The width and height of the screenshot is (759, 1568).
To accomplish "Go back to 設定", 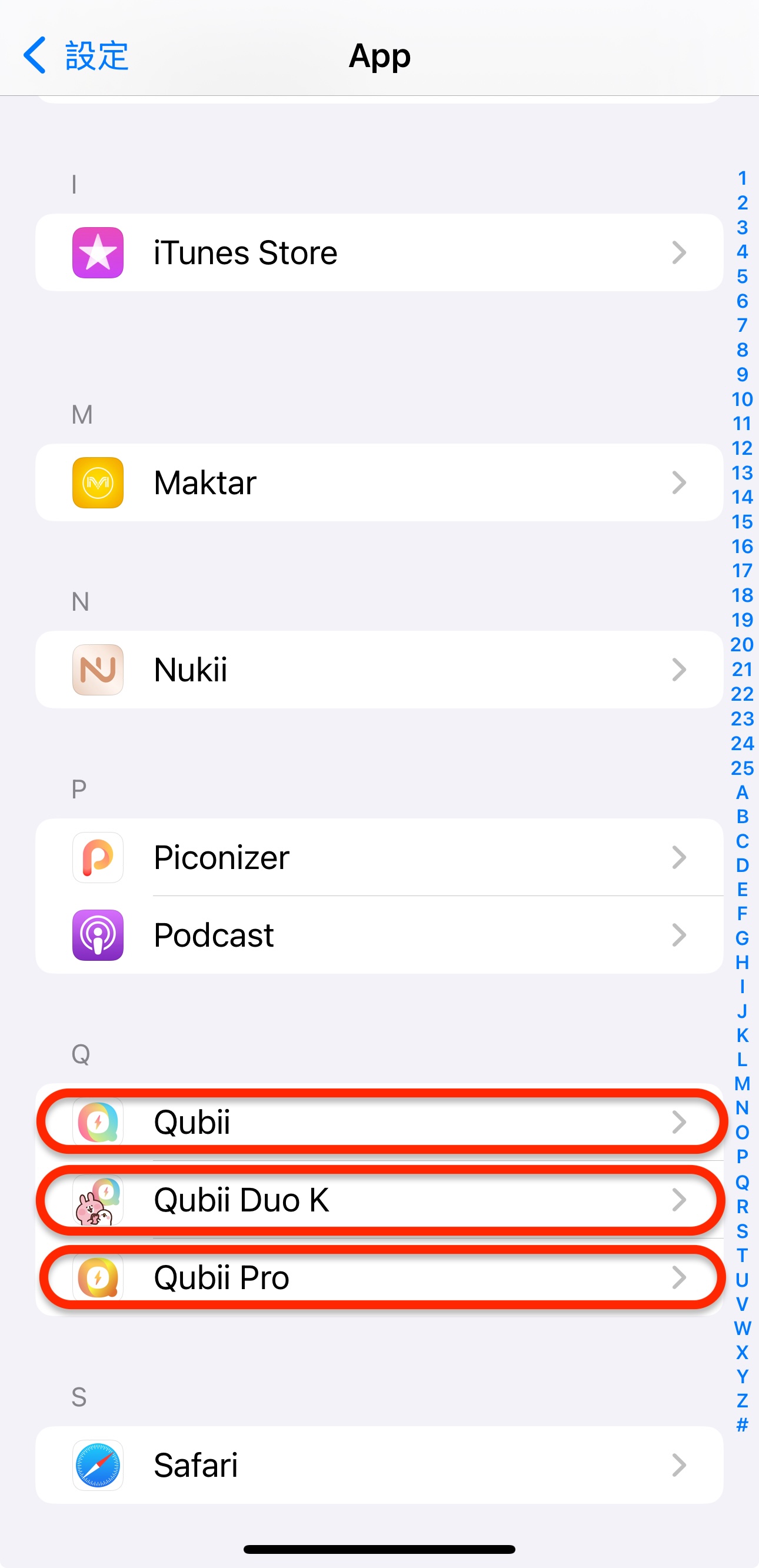I will tap(75, 55).
